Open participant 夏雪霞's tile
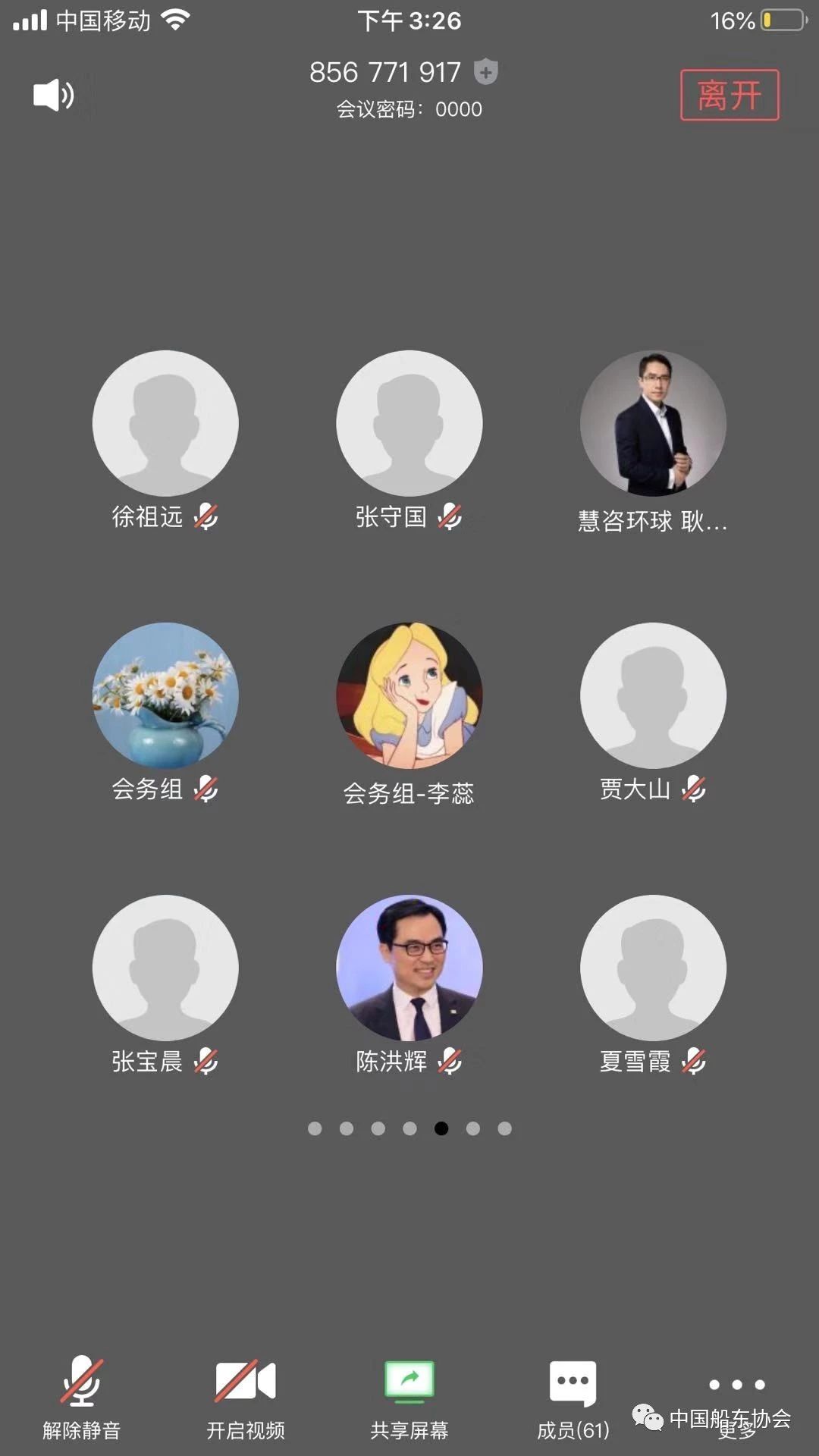This screenshot has width=819, height=1456. pyautogui.click(x=653, y=968)
